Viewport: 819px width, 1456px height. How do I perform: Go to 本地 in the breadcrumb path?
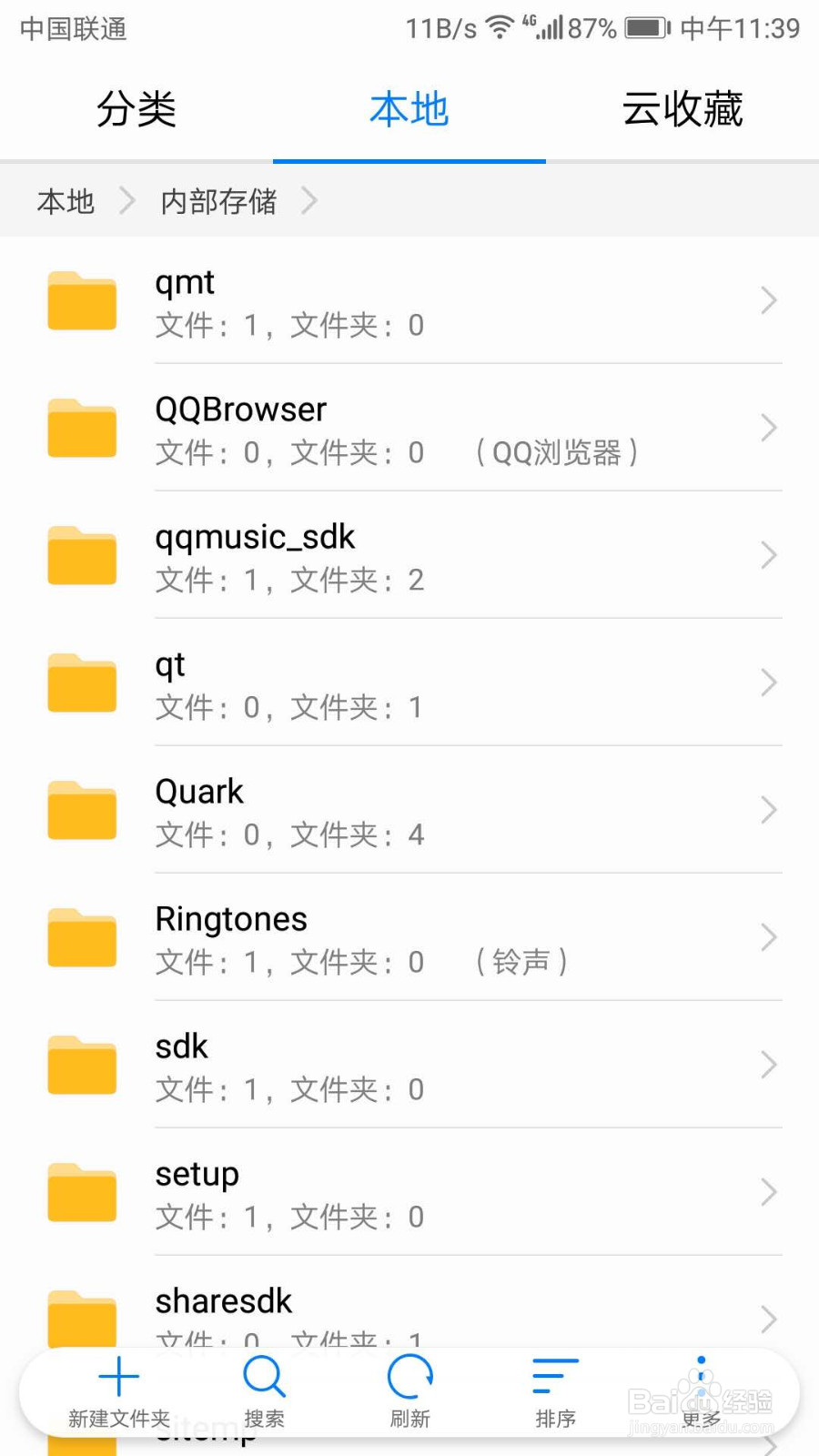pos(66,201)
